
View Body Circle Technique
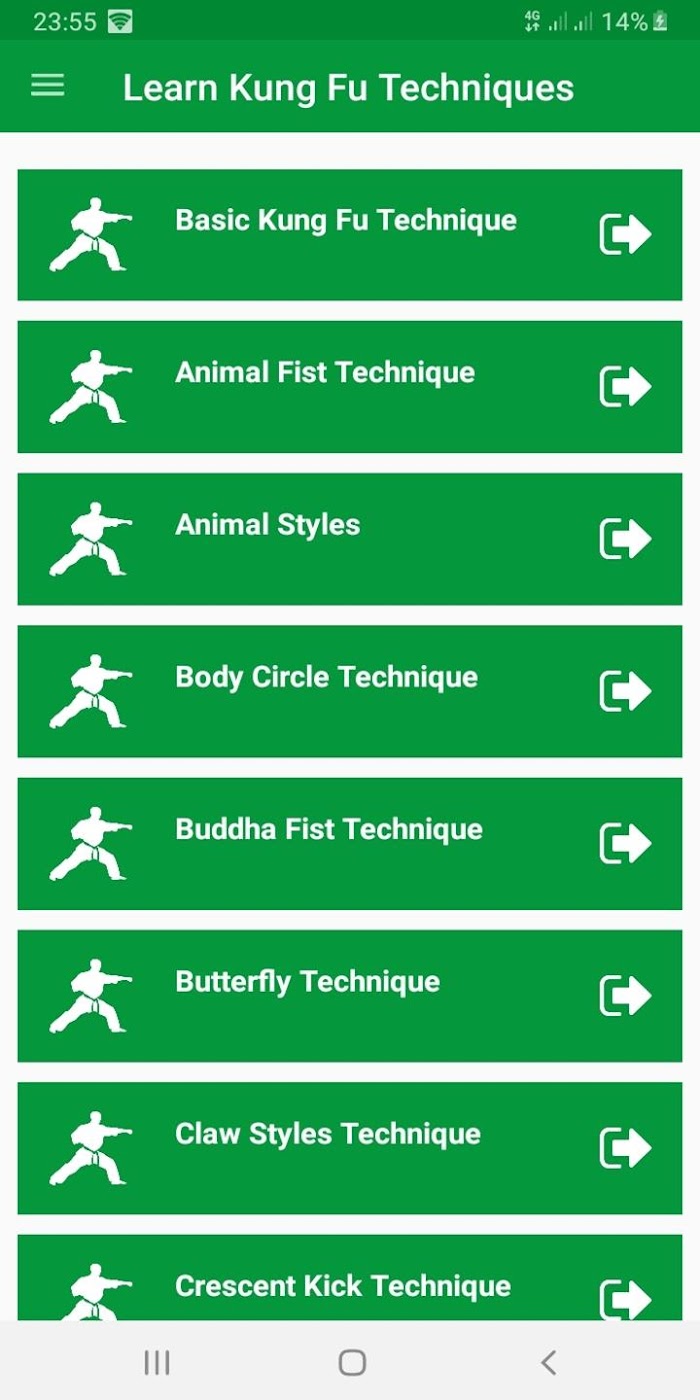tap(350, 691)
